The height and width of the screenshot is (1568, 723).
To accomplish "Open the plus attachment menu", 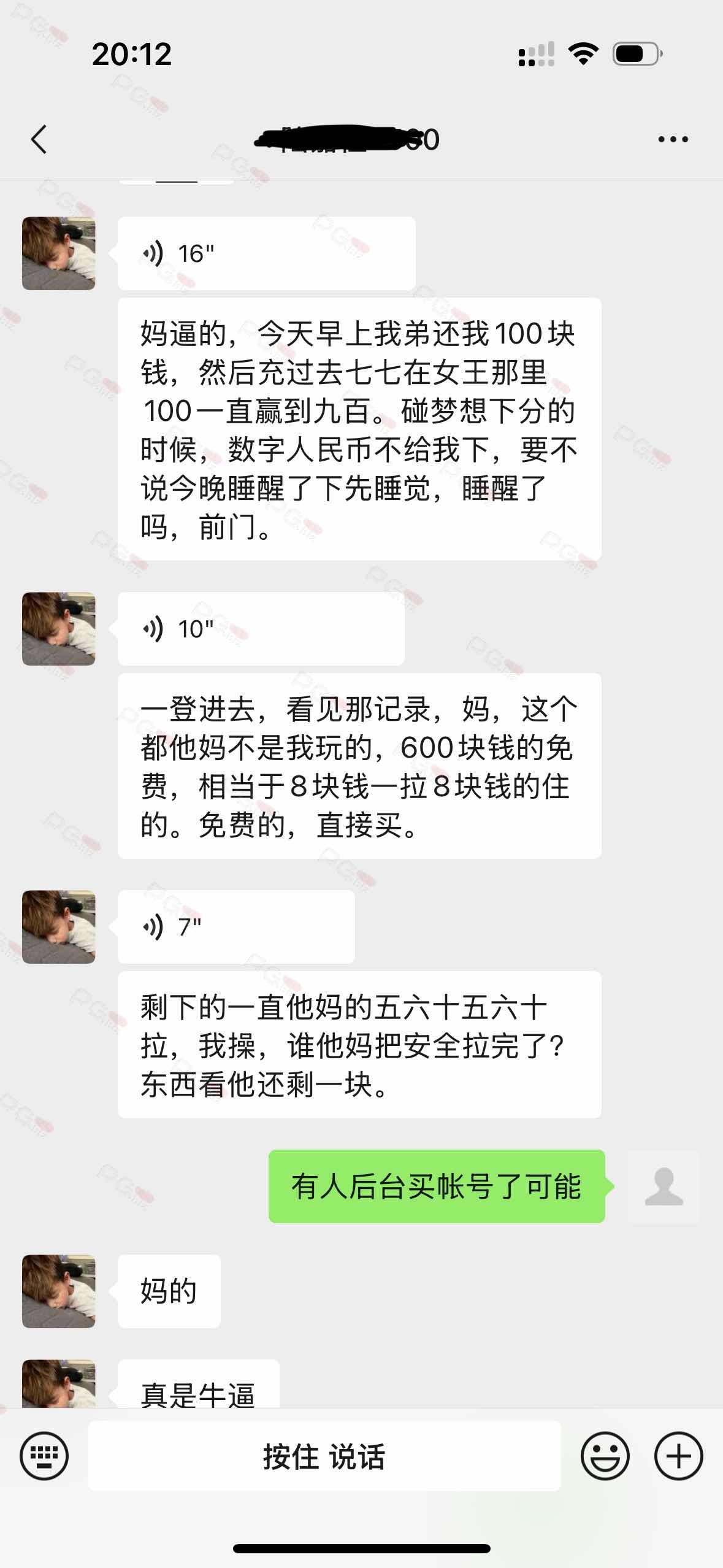I will [x=678, y=1456].
